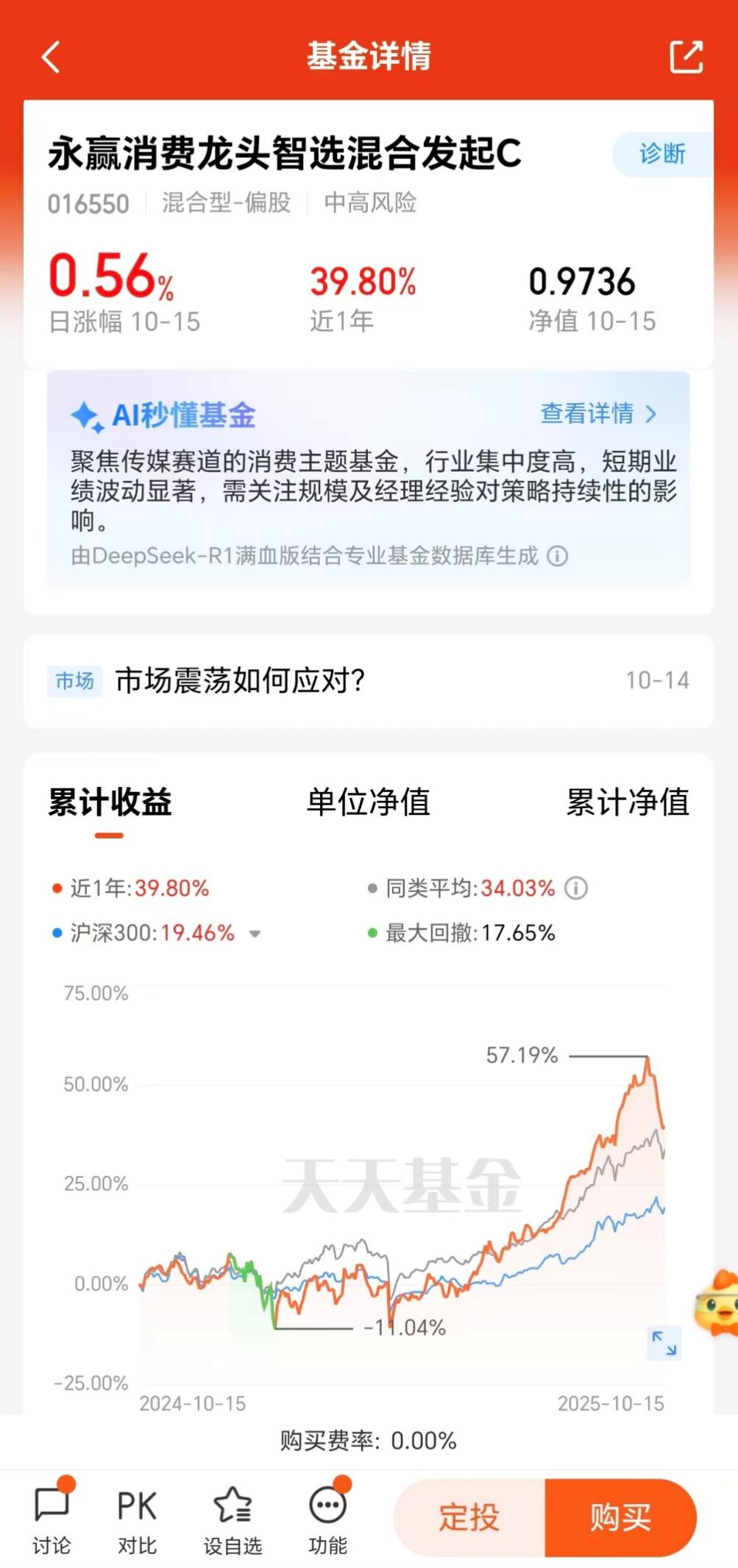The height and width of the screenshot is (1568, 738).
Task: Open 查看详情 chevron in AI summary card
Action: click(650, 415)
